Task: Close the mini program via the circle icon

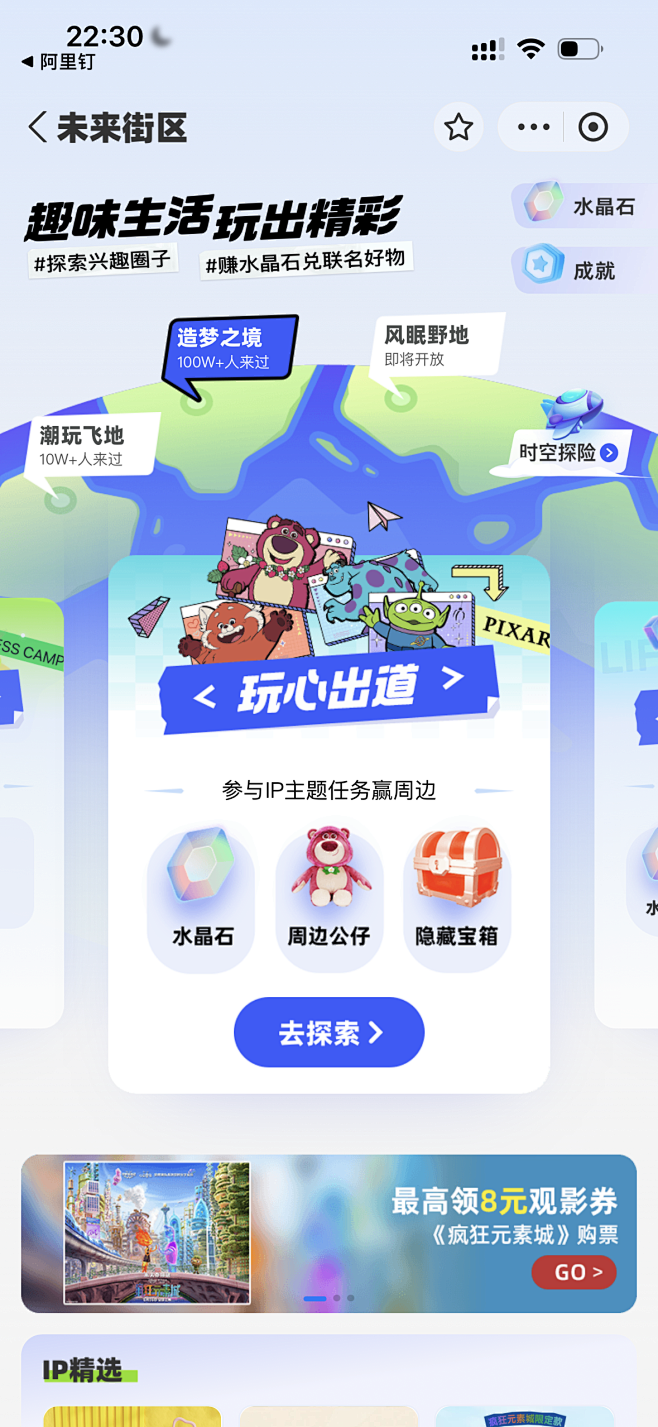Action: [x=593, y=127]
